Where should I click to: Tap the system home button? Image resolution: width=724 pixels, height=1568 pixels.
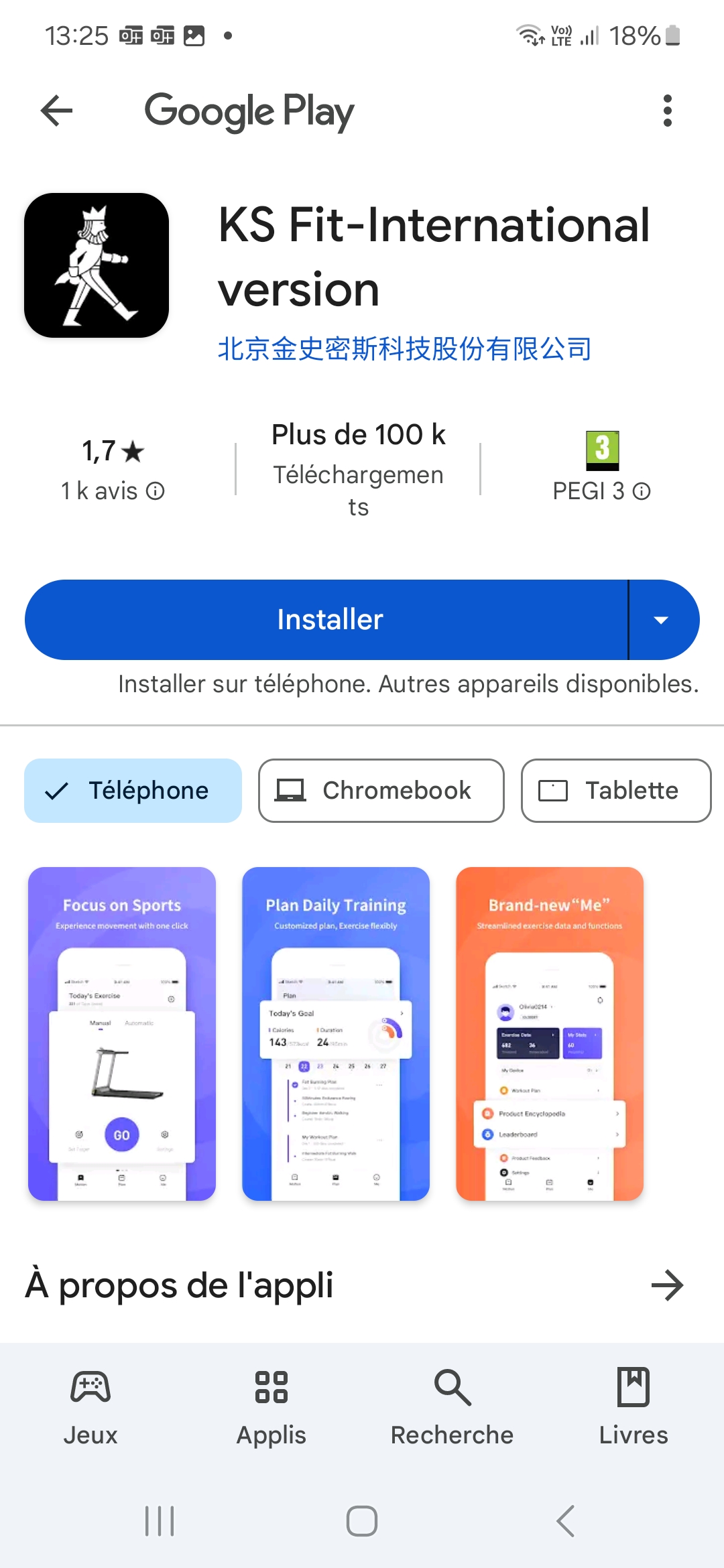coord(362,1521)
